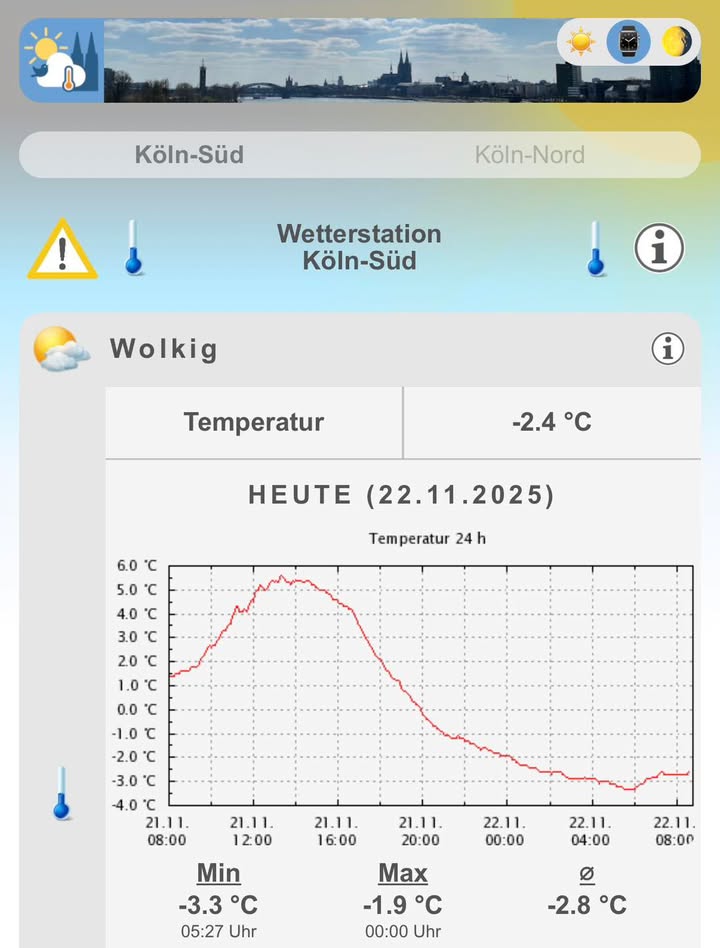Image resolution: width=720 pixels, height=948 pixels.
Task: Switch to the Köln-Nord station tab
Action: pos(529,155)
